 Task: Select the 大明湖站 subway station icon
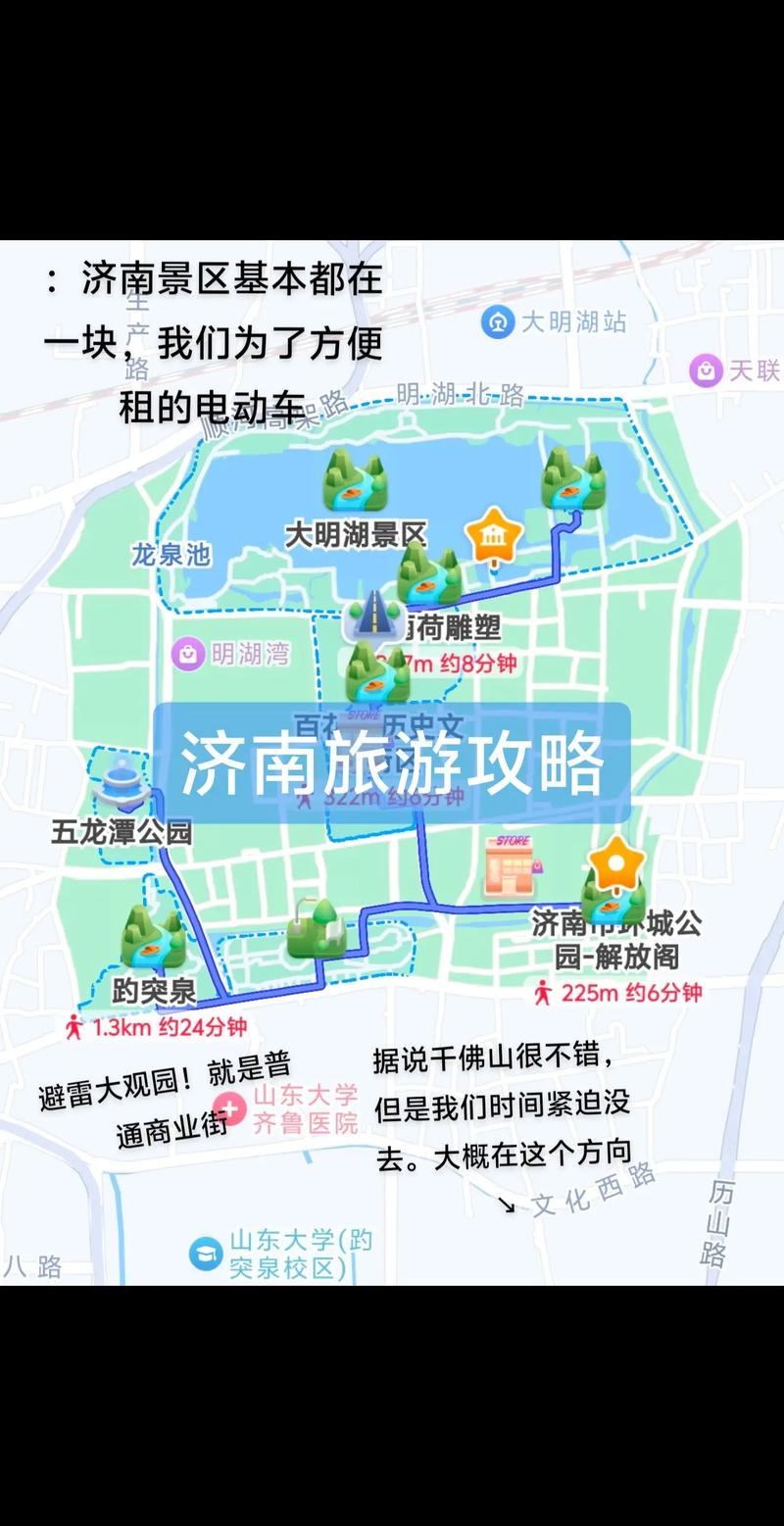(498, 322)
